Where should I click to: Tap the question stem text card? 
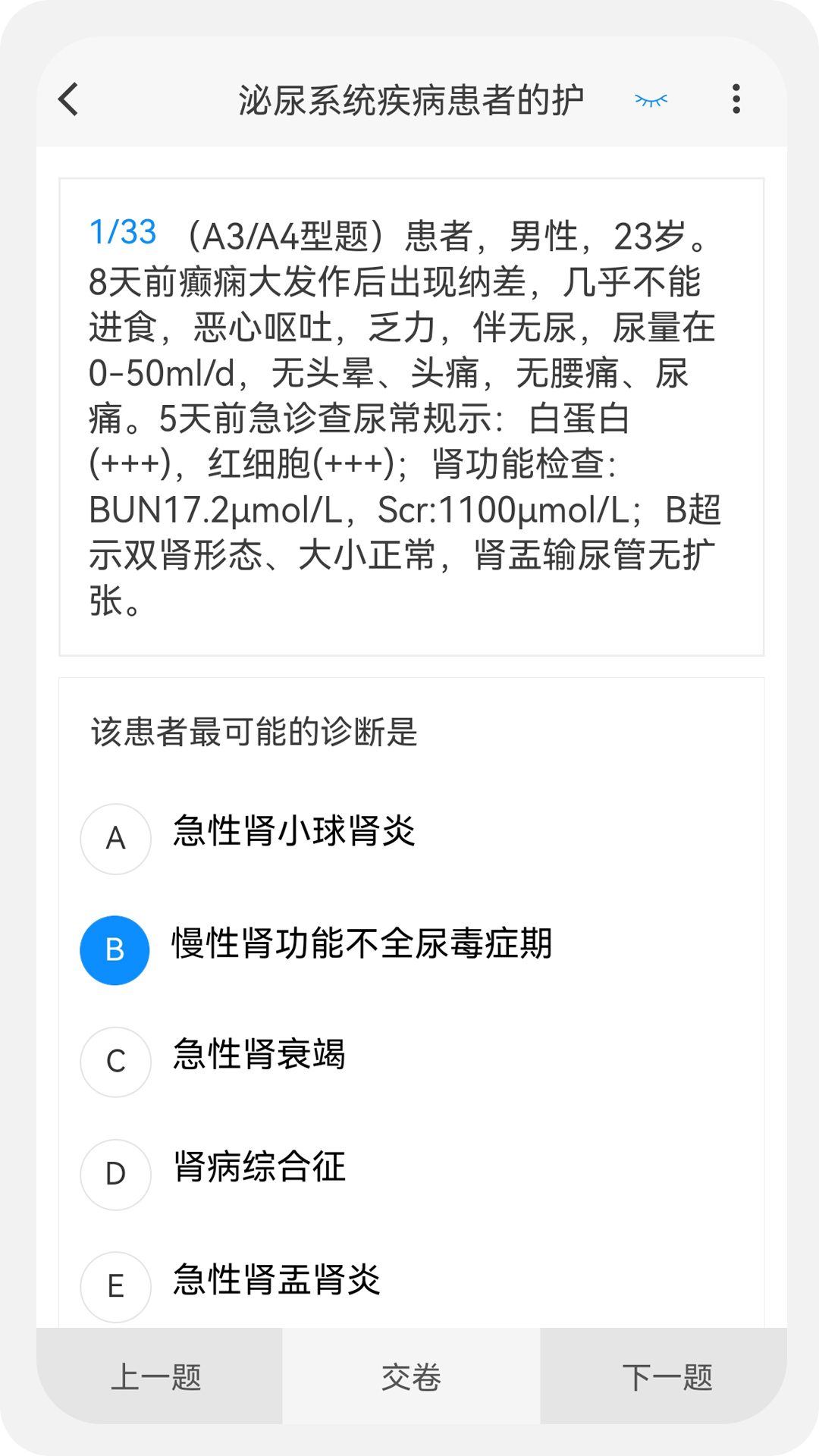pyautogui.click(x=409, y=416)
